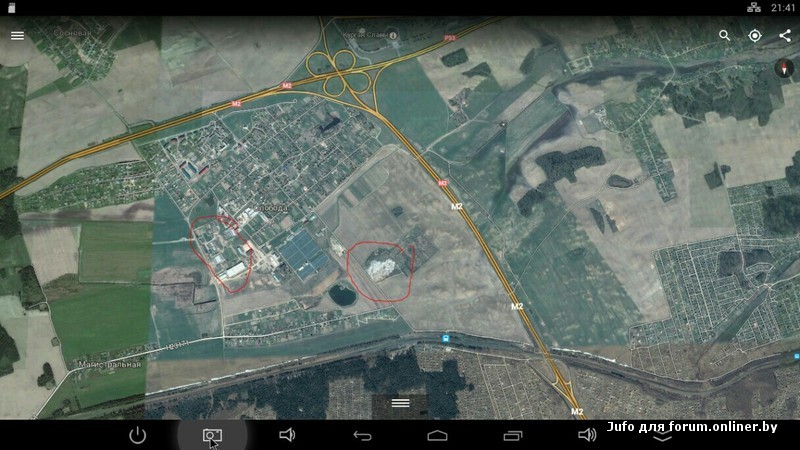
Task: Go to the home screen
Action: [x=437, y=435]
